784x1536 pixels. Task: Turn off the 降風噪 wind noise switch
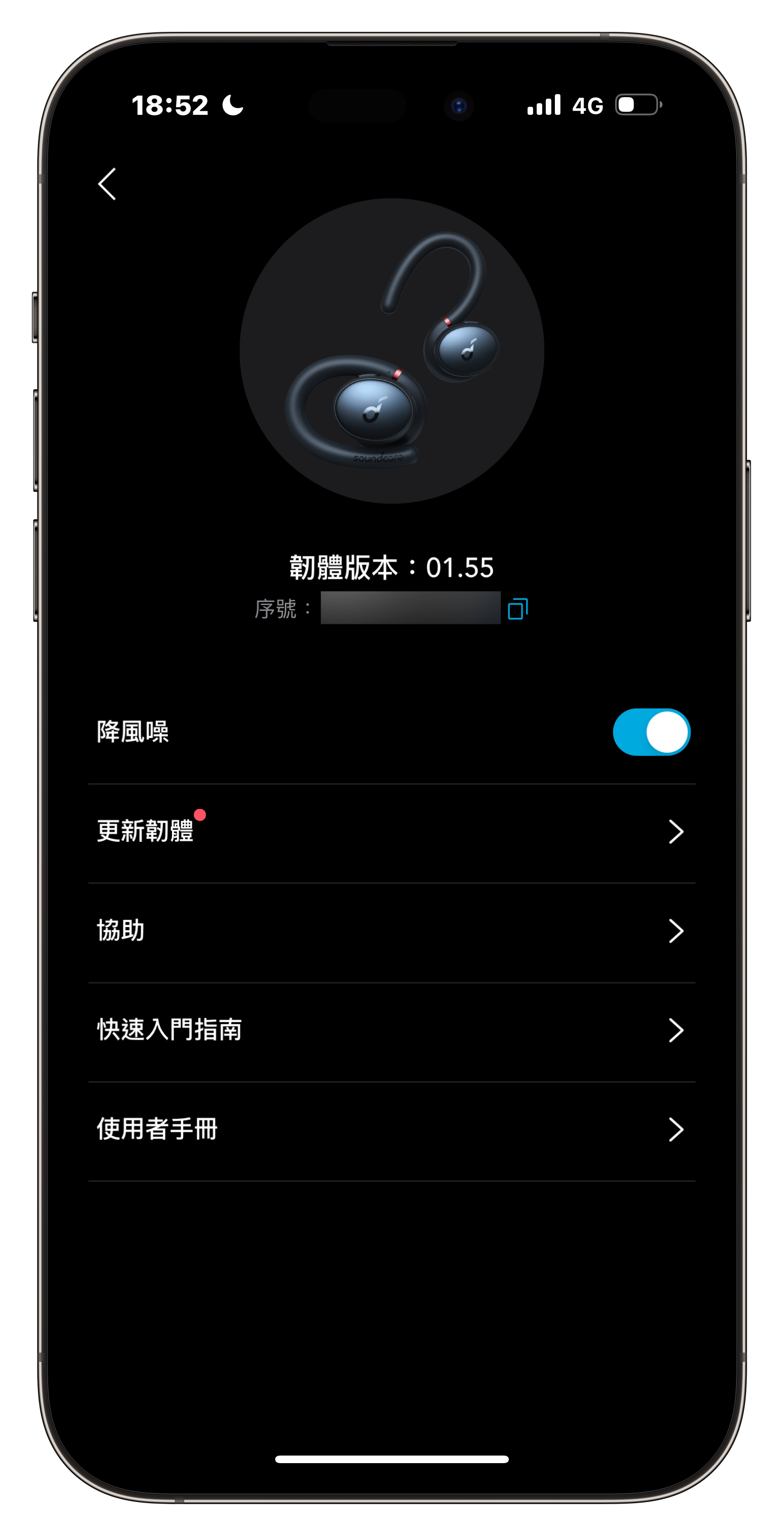point(651,732)
